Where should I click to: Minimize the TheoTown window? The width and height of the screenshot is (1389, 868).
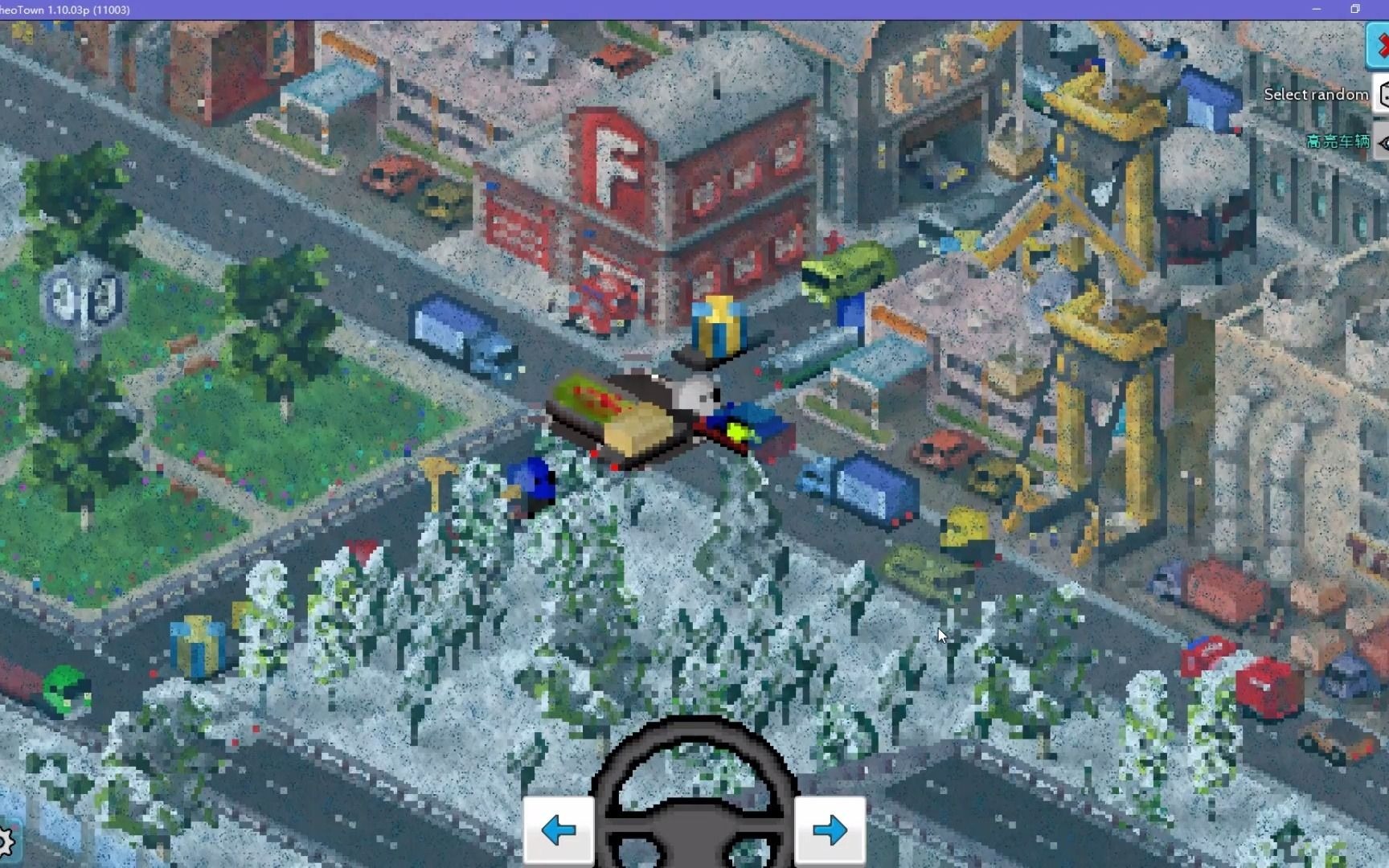tap(1316, 10)
